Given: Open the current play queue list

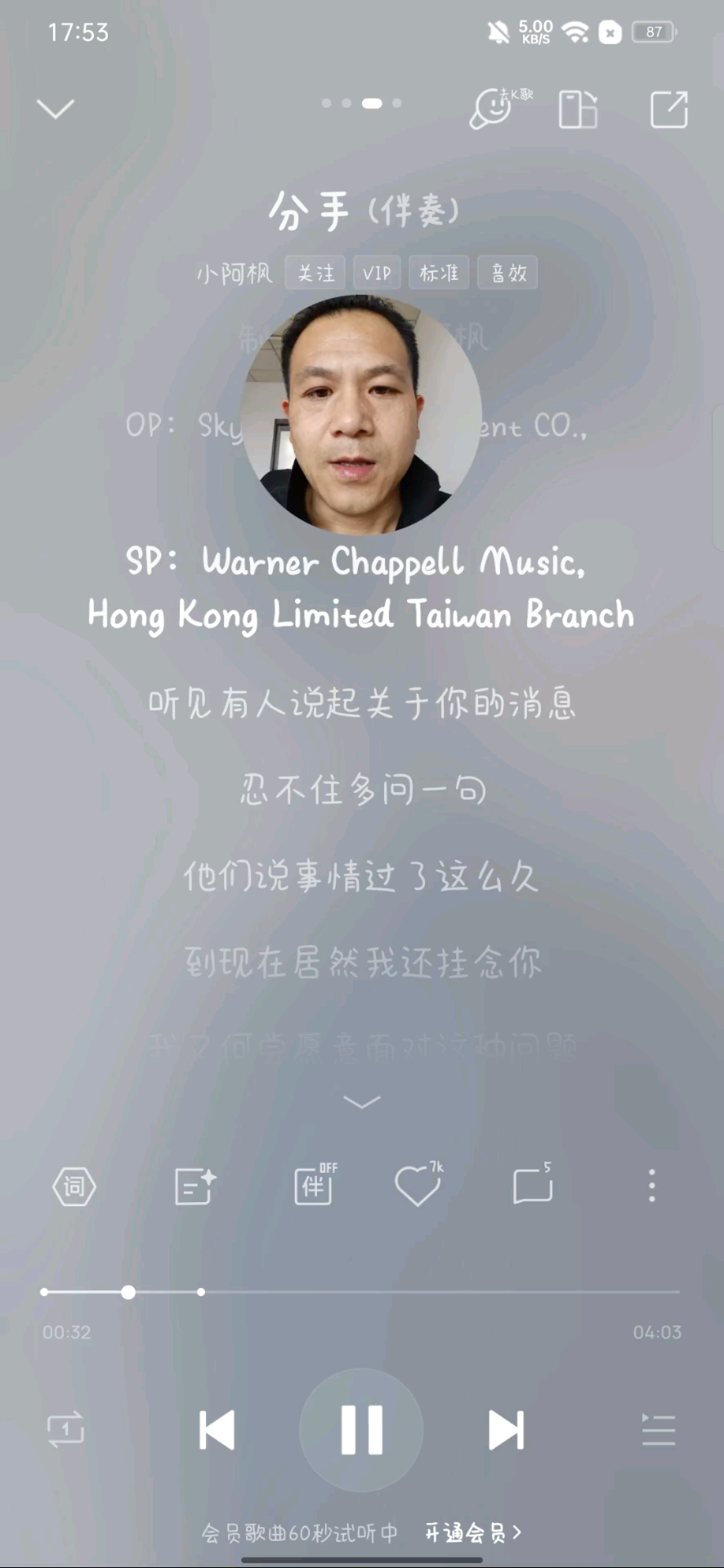Looking at the screenshot, I should click(659, 1430).
